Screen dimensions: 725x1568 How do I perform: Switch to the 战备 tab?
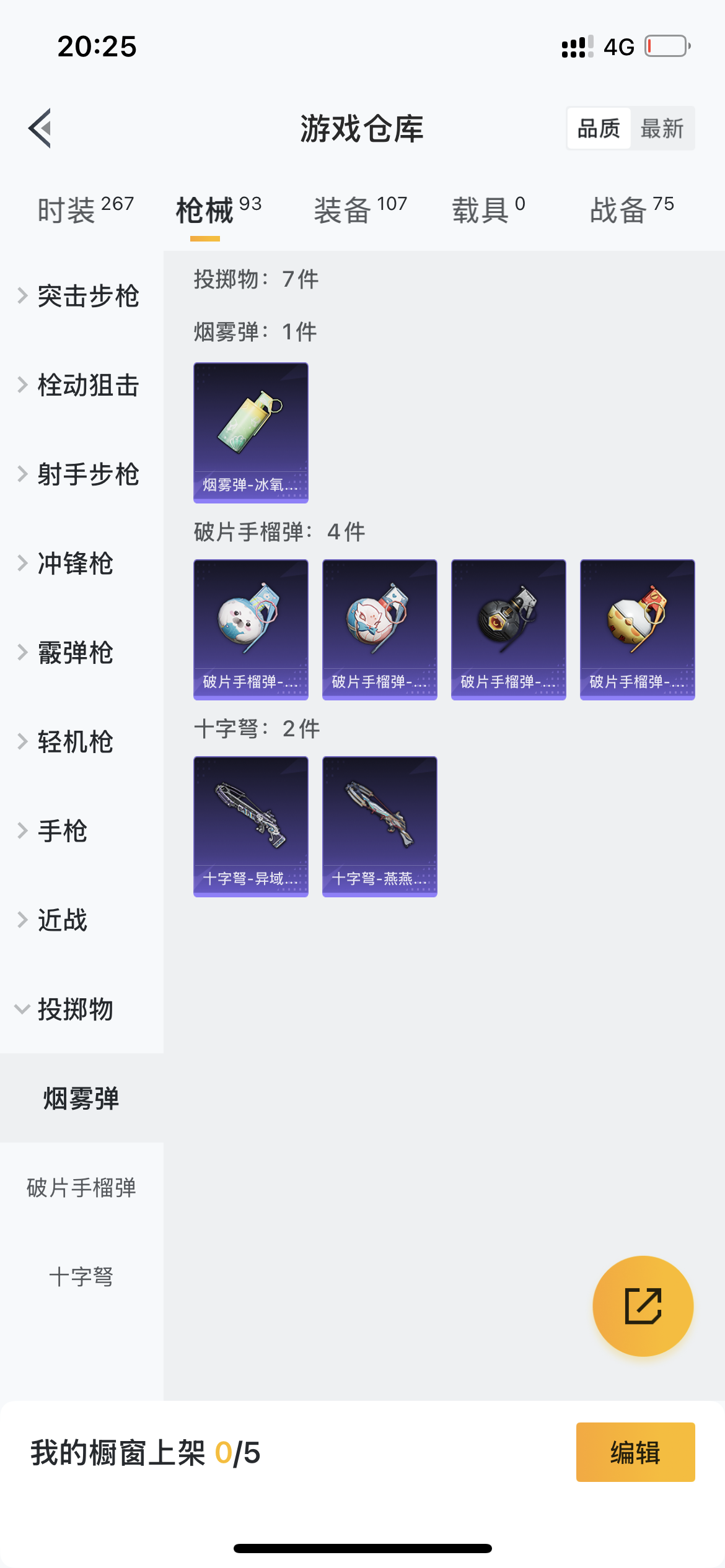pos(631,209)
